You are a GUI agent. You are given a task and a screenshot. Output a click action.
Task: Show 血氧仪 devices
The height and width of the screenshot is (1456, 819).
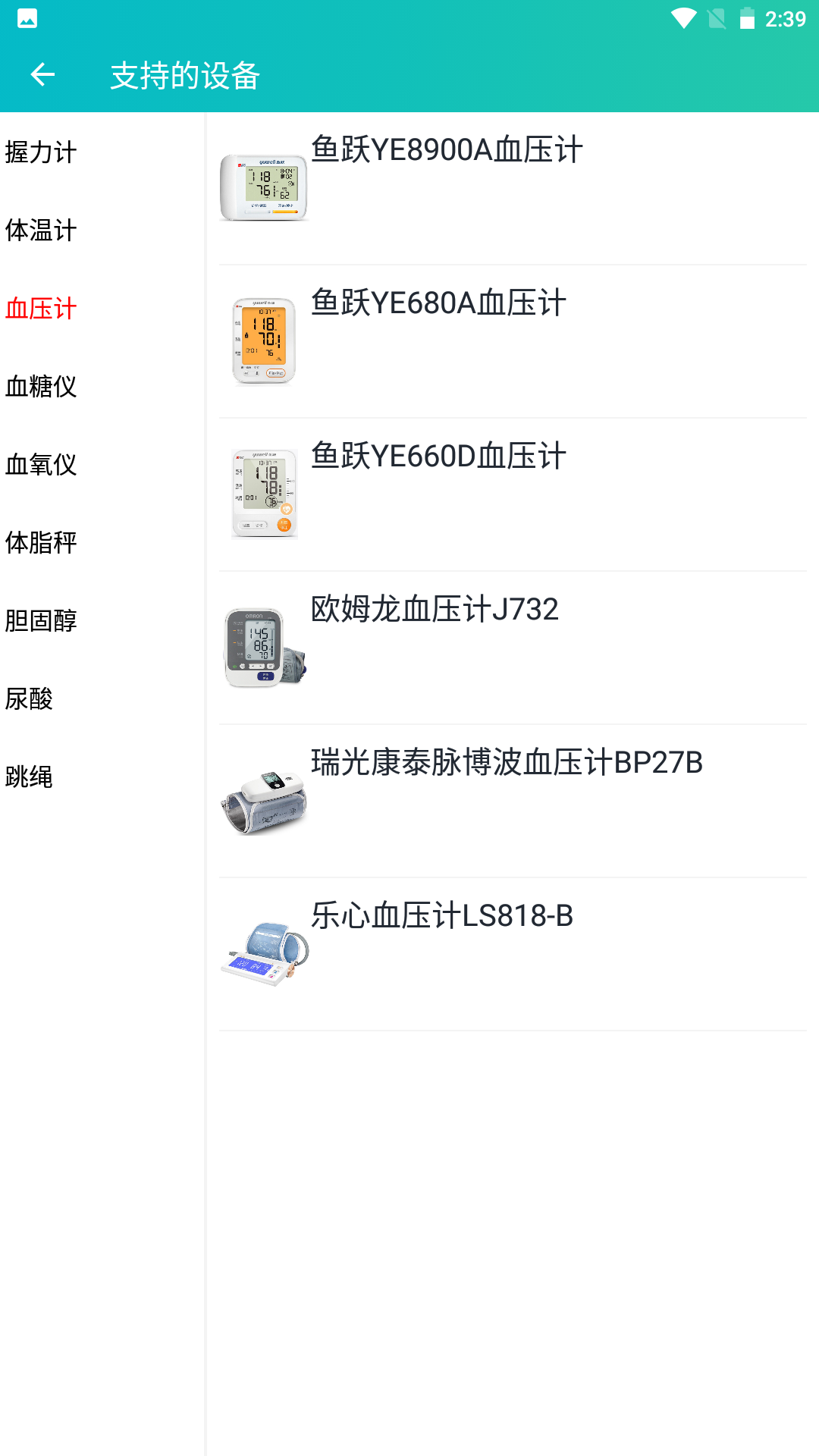coord(41,465)
